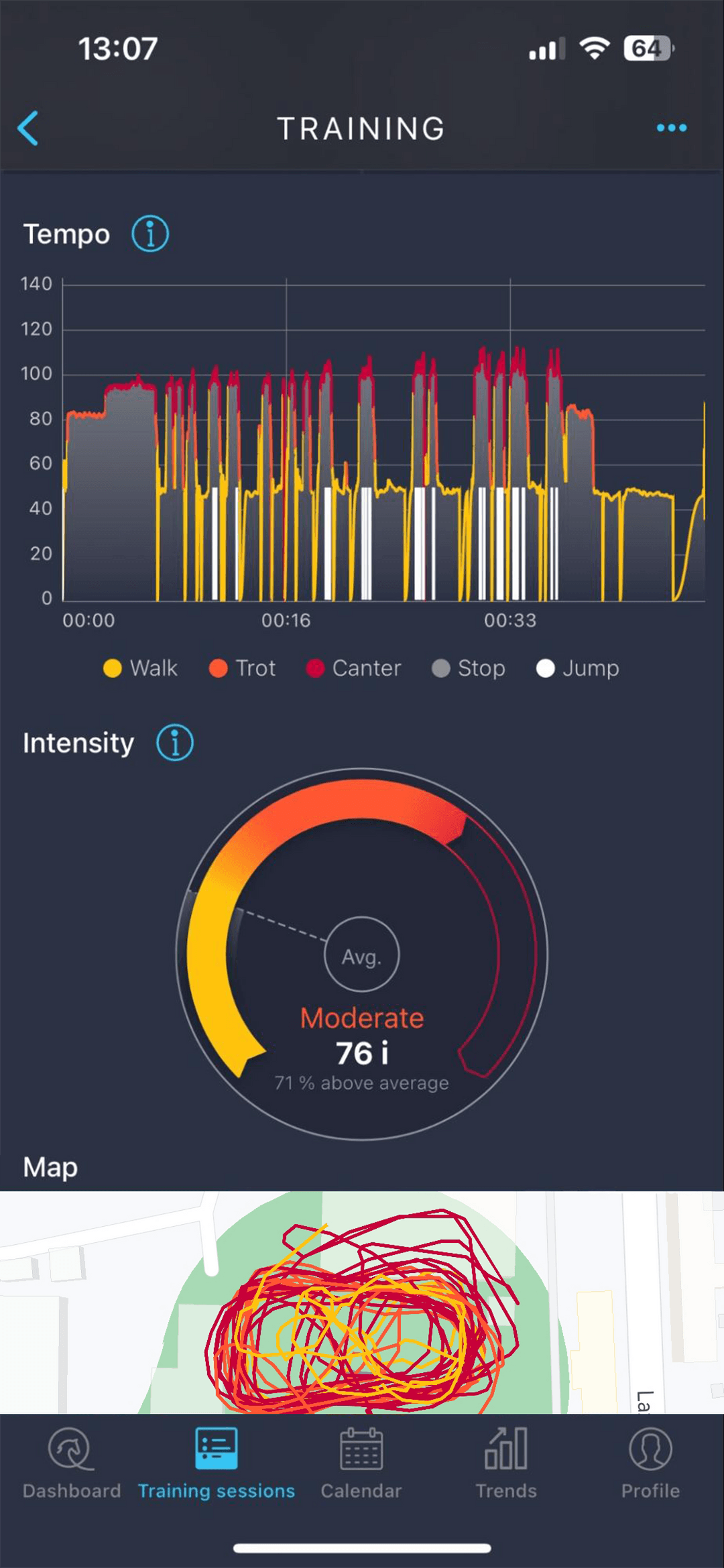724x1568 pixels.
Task: Toggle the Canter legend item
Action: (x=353, y=668)
